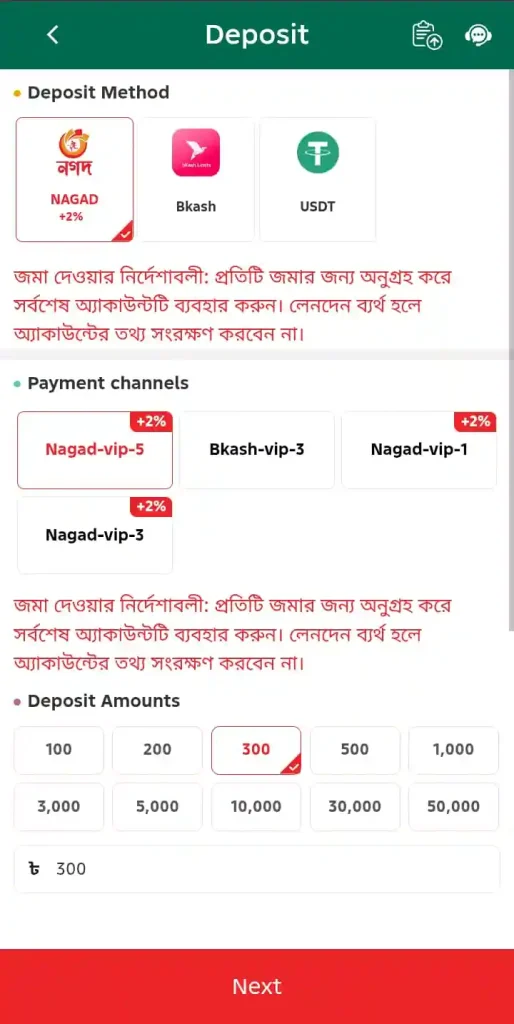The height and width of the screenshot is (1024, 514).
Task: Select 500 as deposit amount
Action: click(x=355, y=750)
